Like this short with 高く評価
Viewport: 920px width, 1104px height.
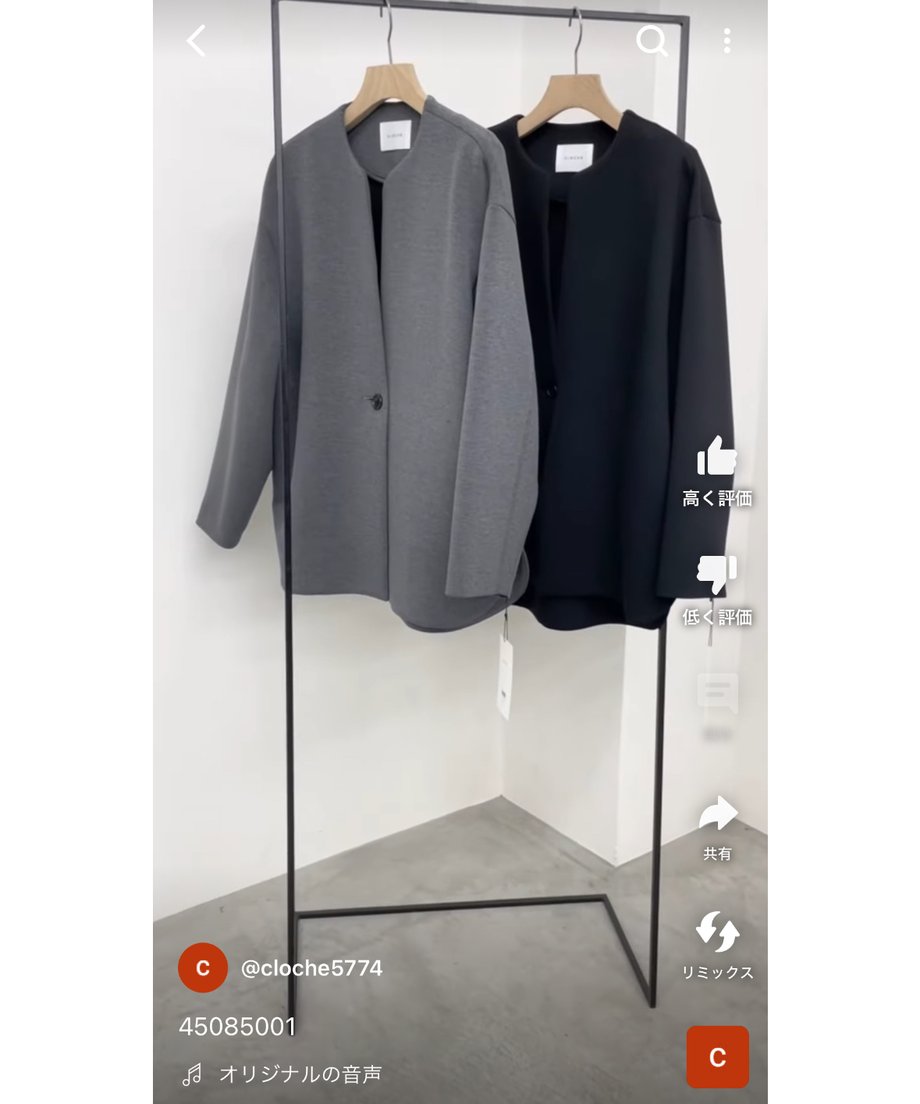(x=717, y=457)
